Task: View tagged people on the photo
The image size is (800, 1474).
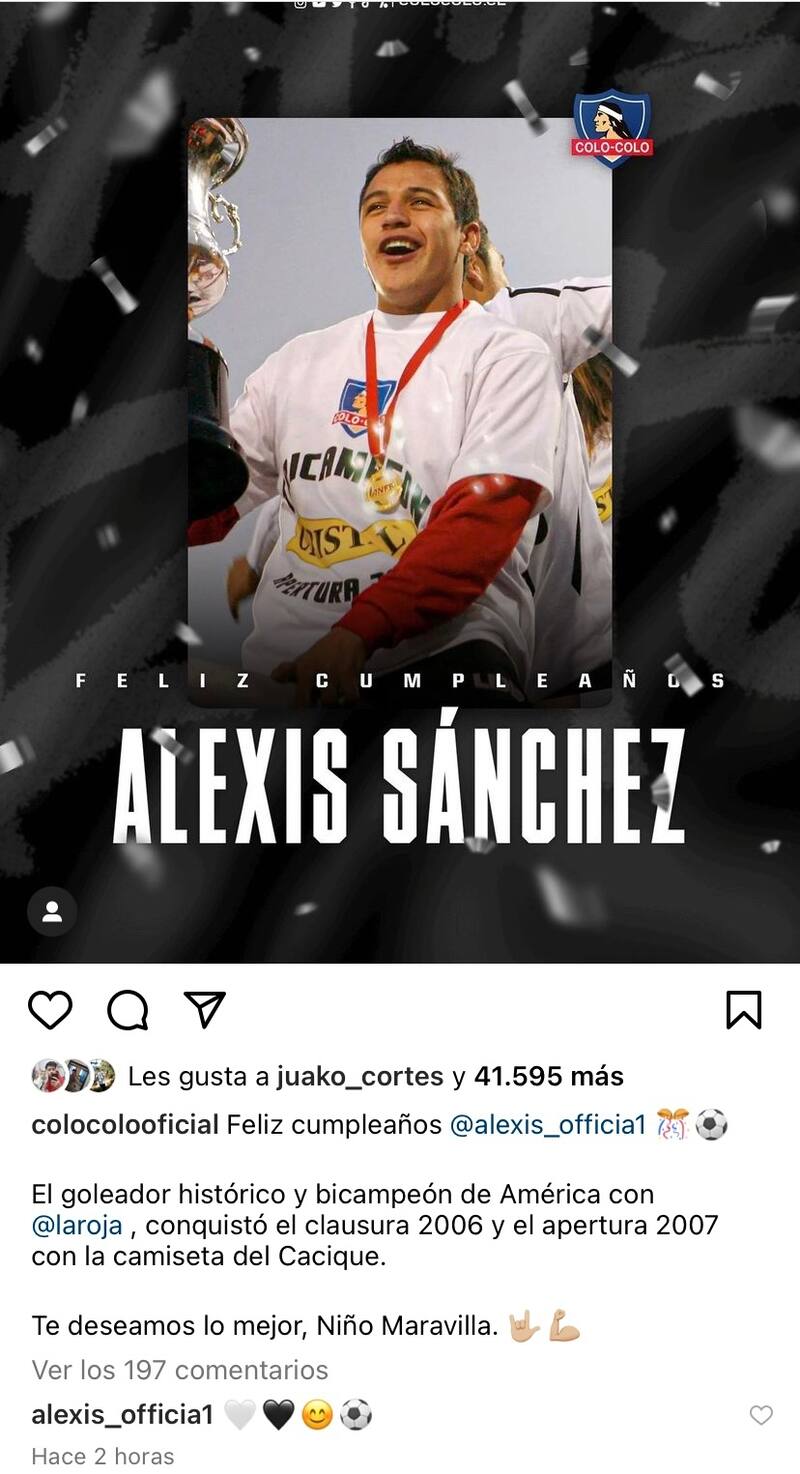Action: pos(52,911)
